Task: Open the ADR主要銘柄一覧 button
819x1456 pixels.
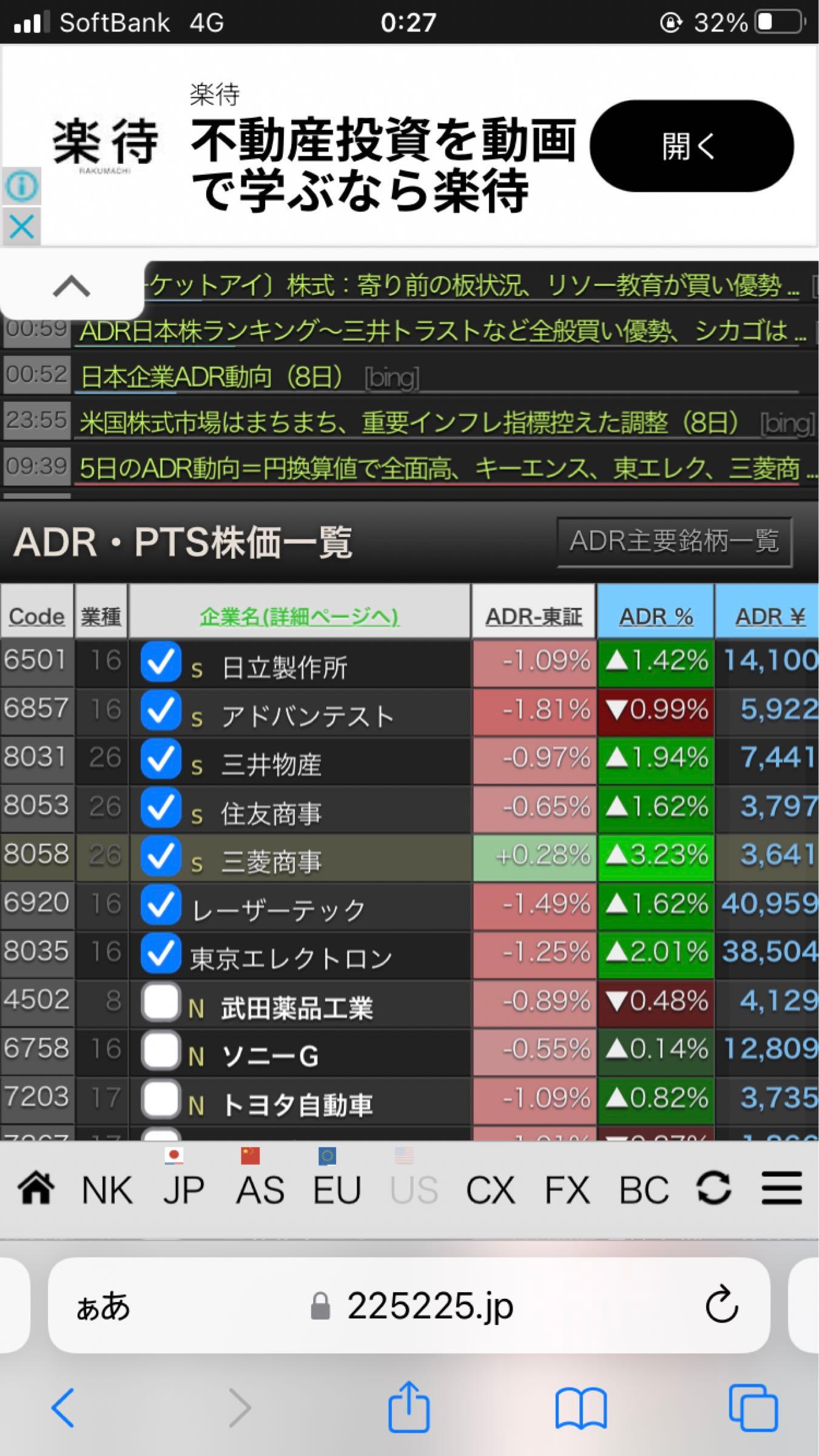Action: click(x=674, y=541)
